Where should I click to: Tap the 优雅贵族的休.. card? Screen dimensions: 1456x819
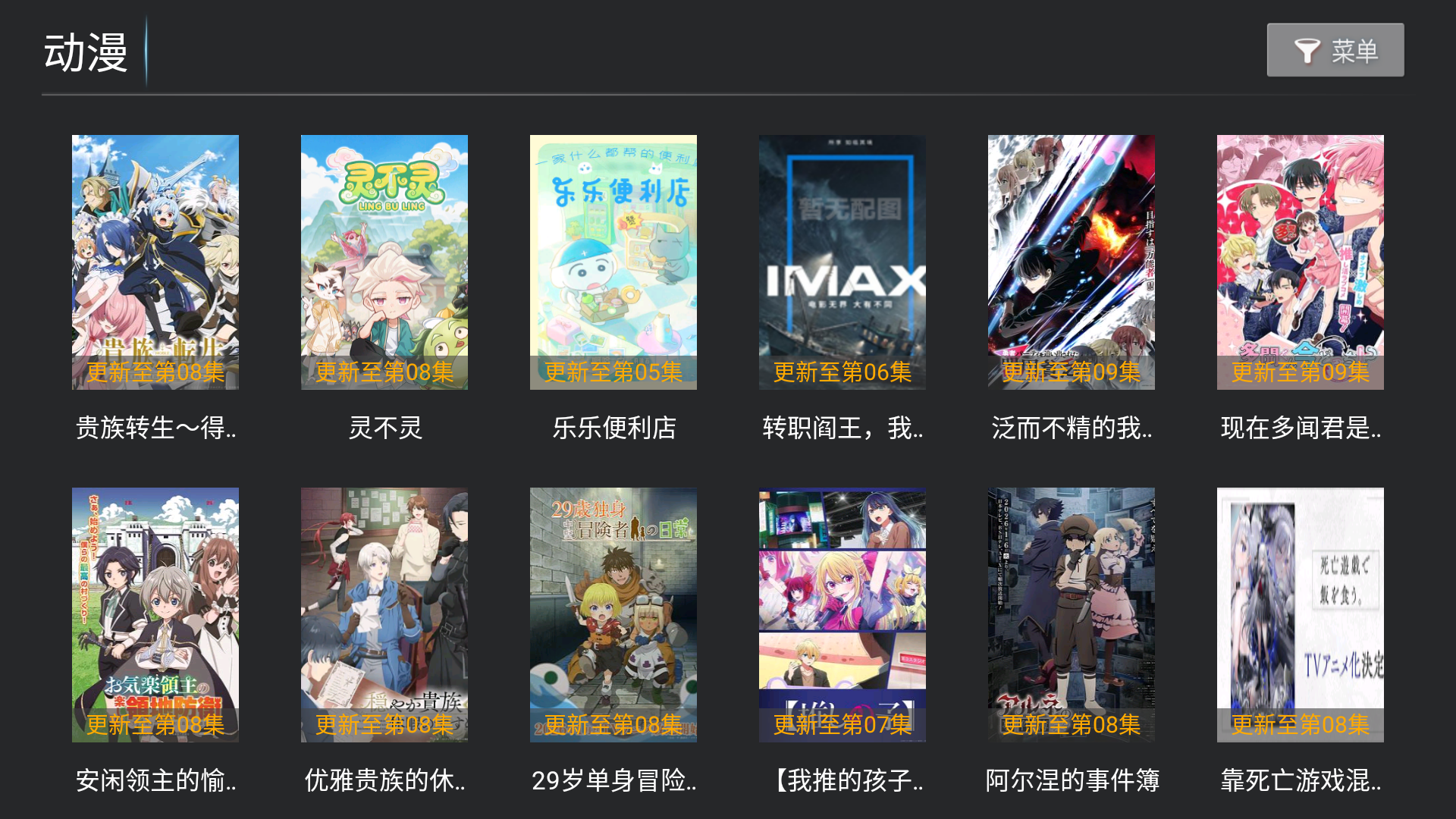click(x=384, y=614)
